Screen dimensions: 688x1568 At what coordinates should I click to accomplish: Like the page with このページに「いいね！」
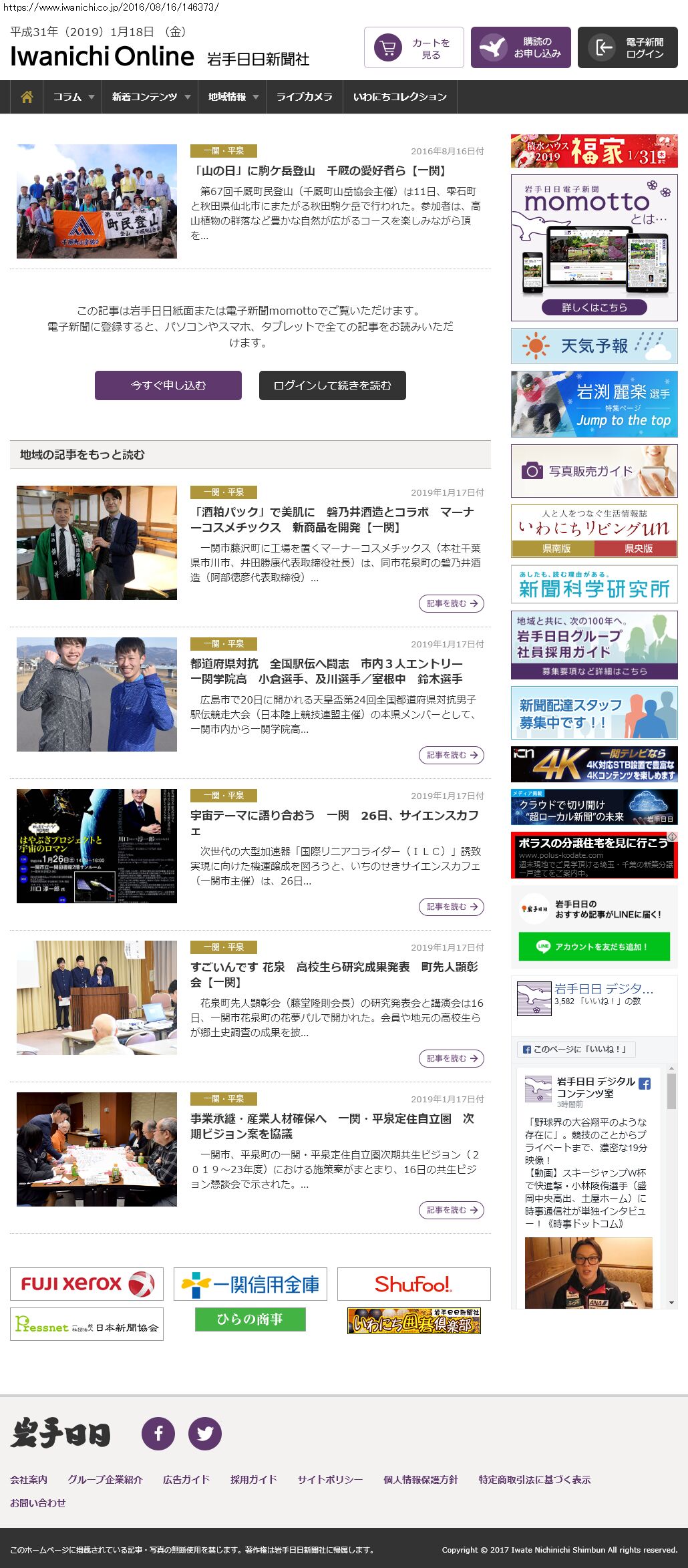576,1050
